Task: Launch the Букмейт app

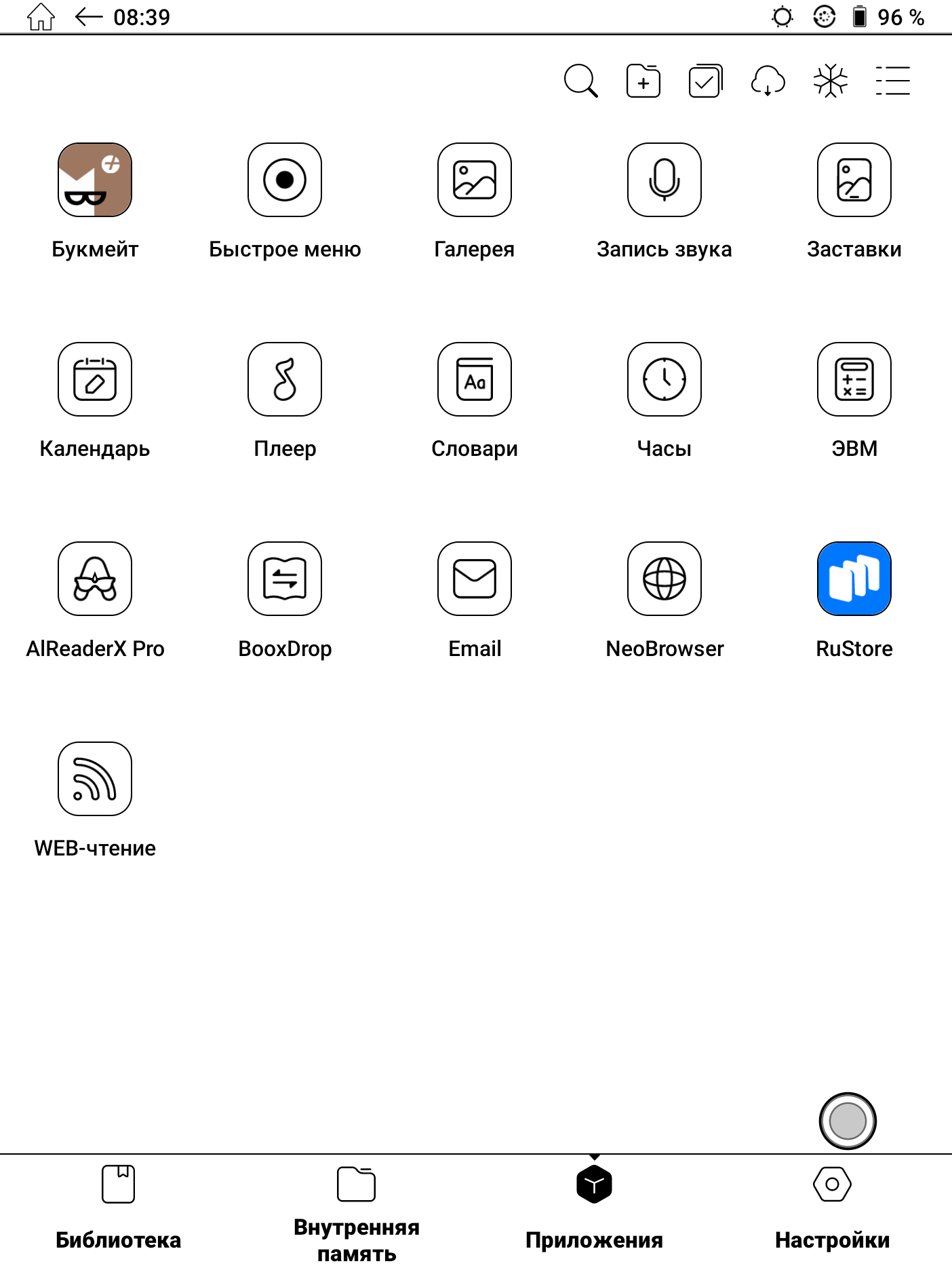Action: coord(95,180)
